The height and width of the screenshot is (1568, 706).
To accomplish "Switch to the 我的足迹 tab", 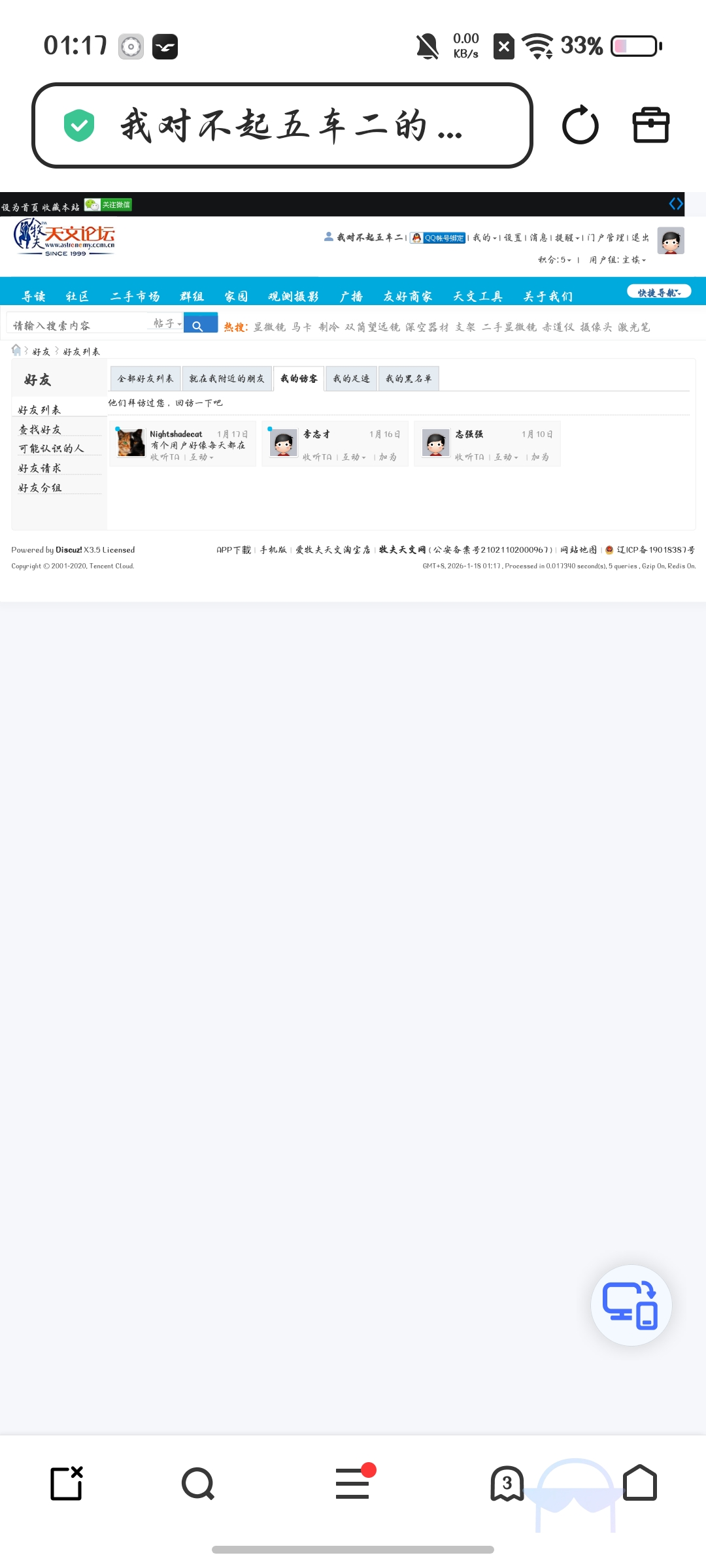I will pyautogui.click(x=351, y=379).
